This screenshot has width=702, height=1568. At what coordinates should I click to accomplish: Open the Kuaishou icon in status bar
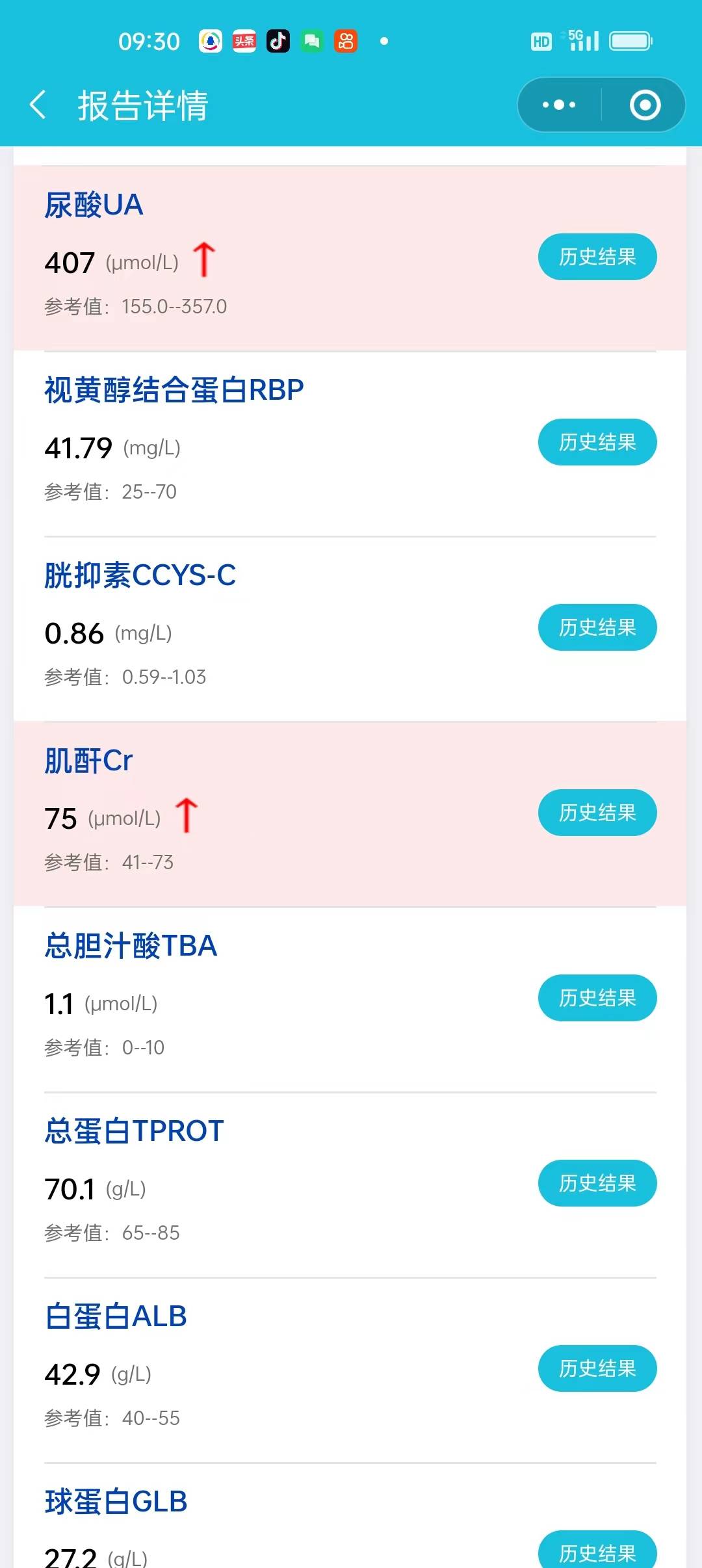tap(346, 40)
